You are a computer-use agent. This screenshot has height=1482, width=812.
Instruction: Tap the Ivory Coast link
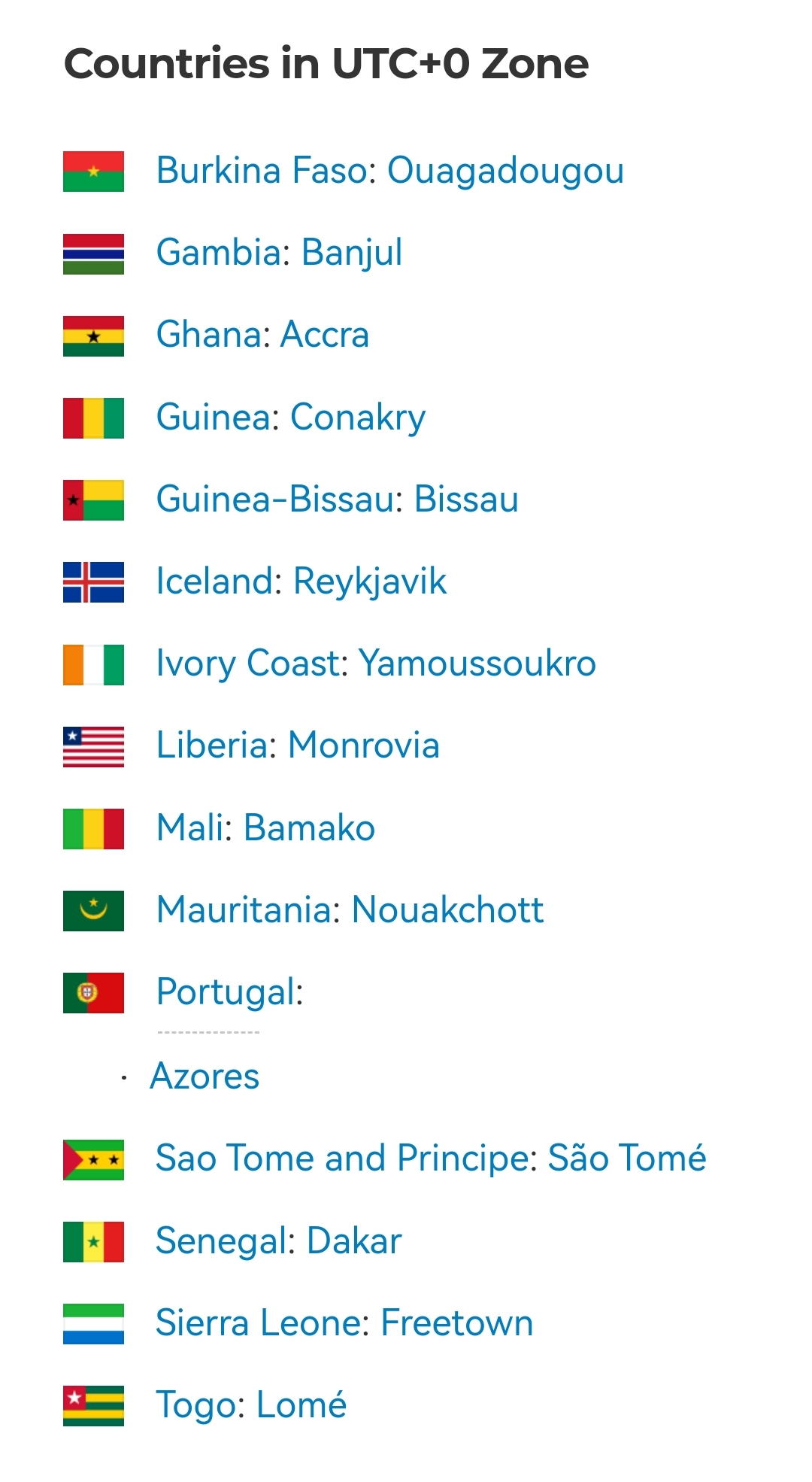click(x=247, y=664)
